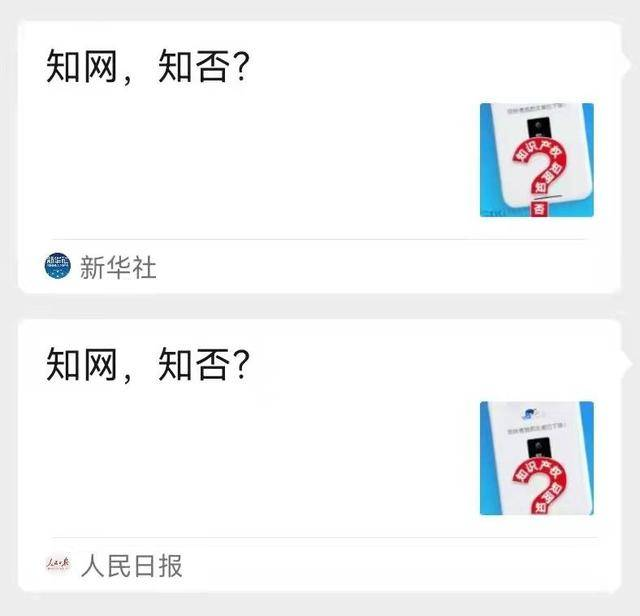This screenshot has height=616, width=640.
Task: Open the 人民日报 account name
Action: 130,566
